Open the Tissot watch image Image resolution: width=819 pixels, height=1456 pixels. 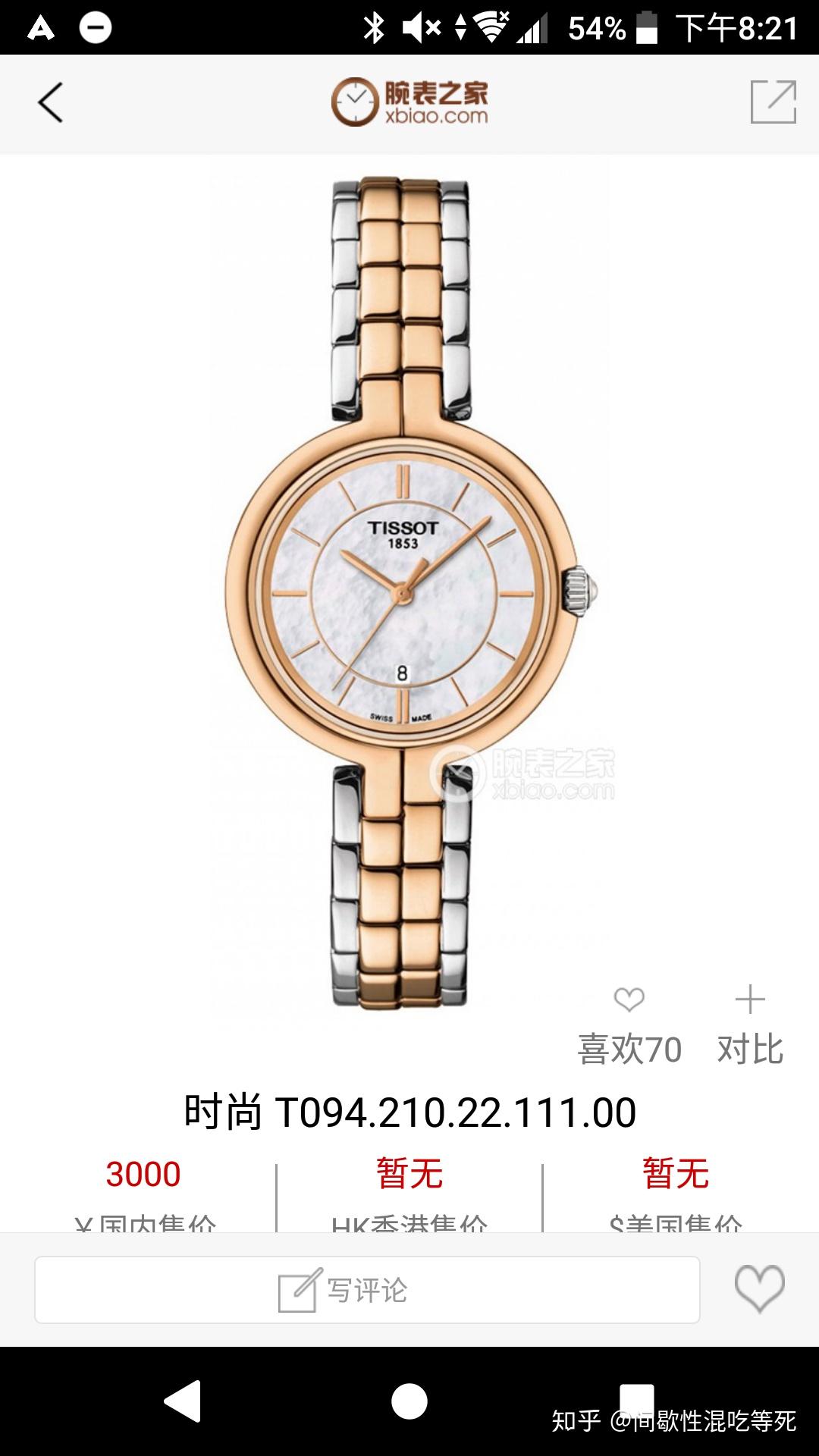coord(409,591)
